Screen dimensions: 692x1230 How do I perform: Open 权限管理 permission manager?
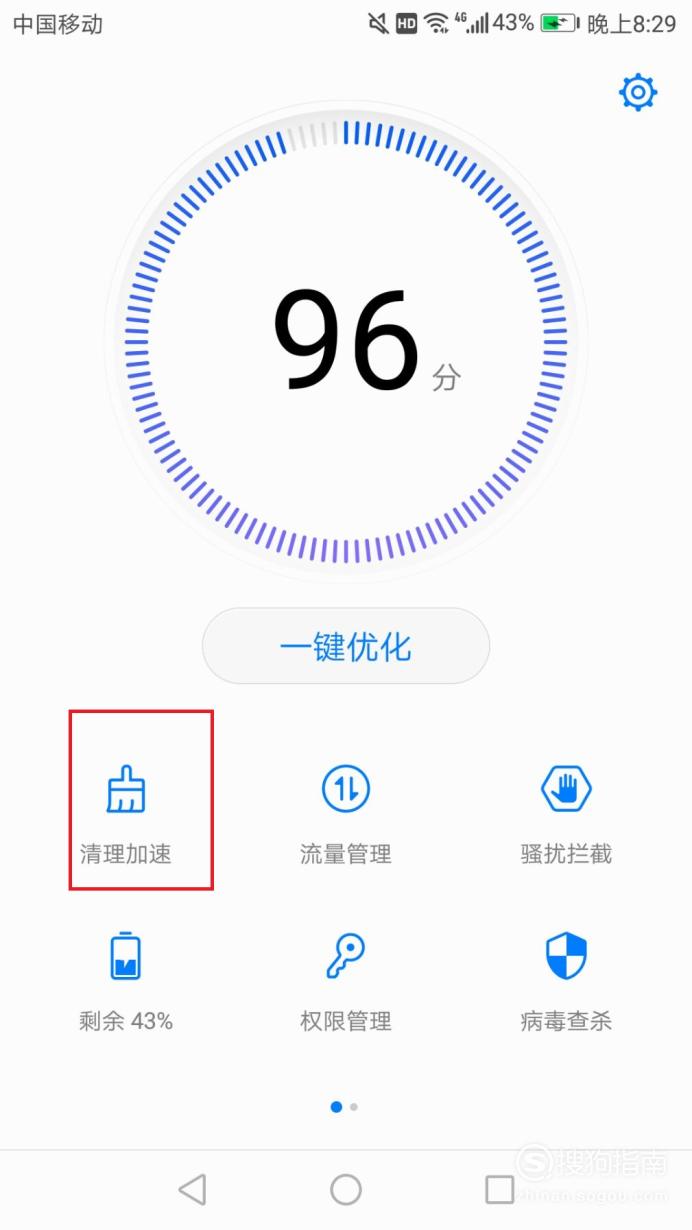tap(346, 980)
